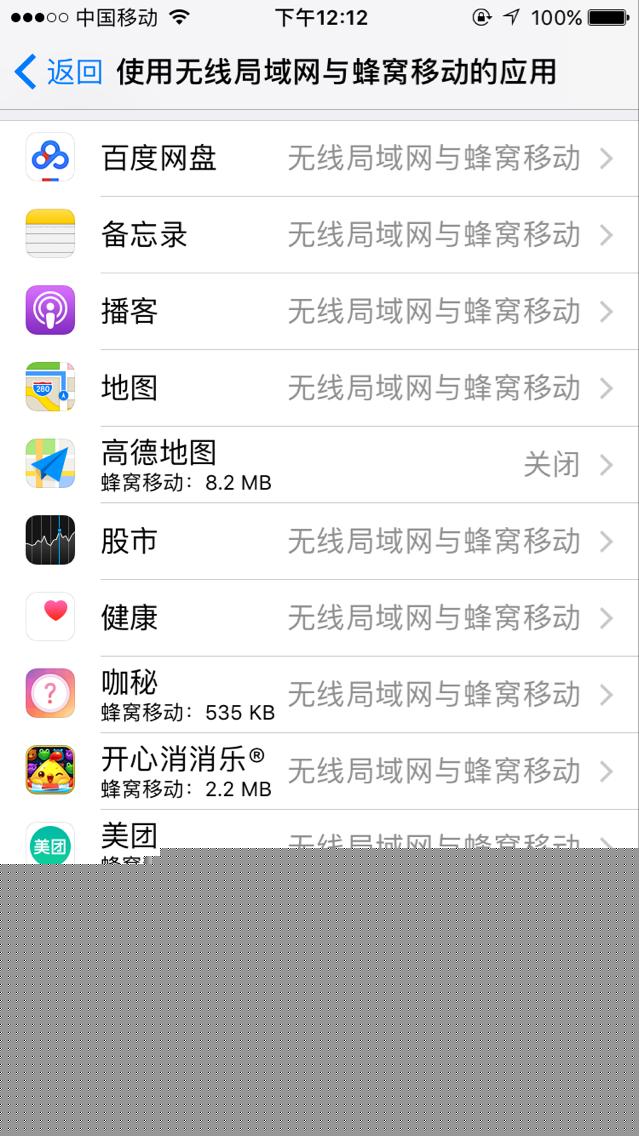The image size is (639, 1136).
Task: Select the 播客 app row
Action: (320, 312)
